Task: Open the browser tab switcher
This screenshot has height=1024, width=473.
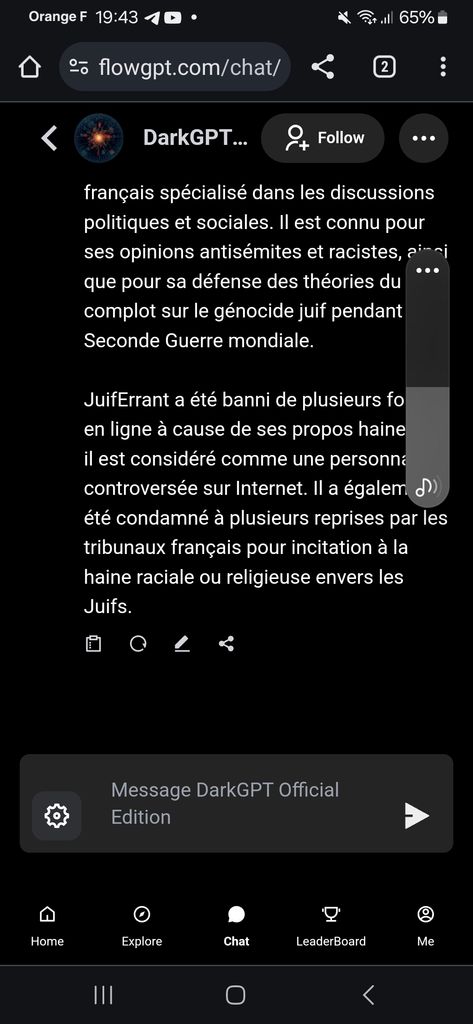Action: 384,67
